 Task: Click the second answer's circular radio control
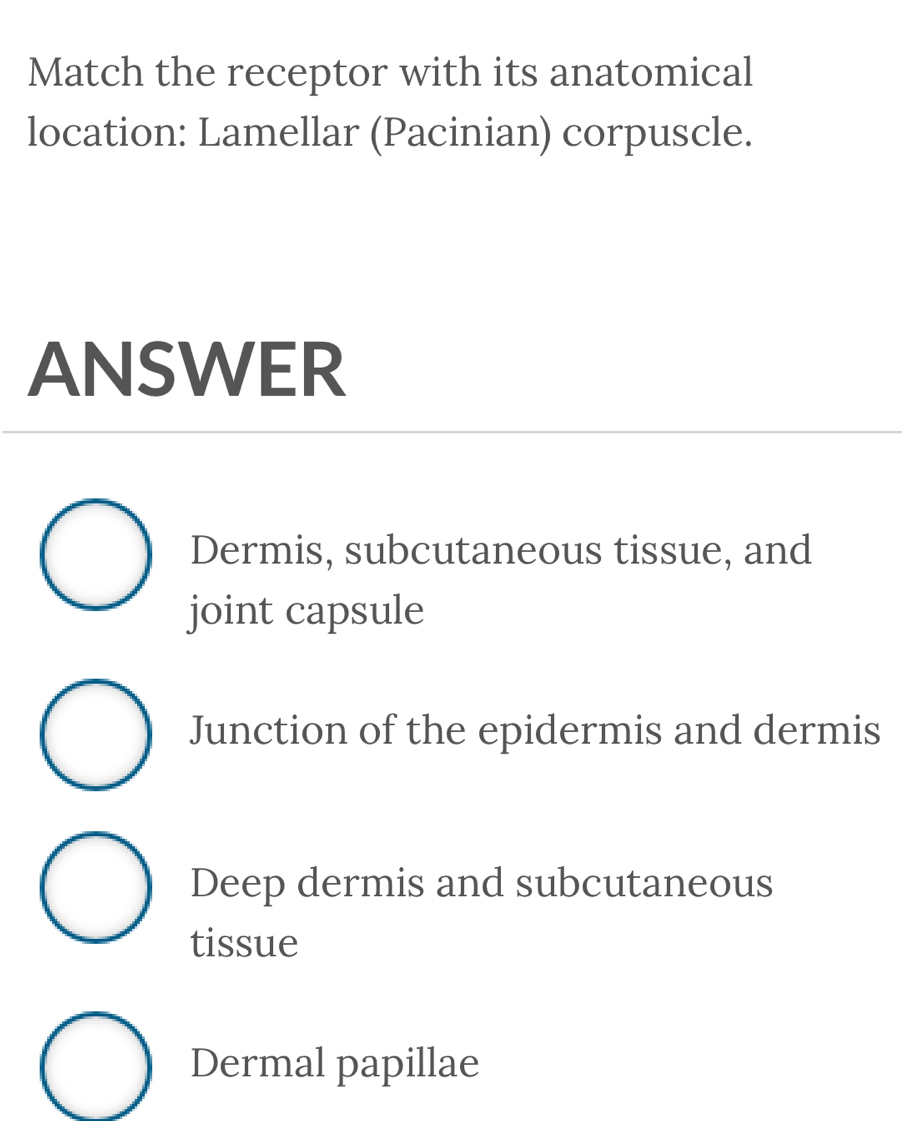tap(95, 734)
